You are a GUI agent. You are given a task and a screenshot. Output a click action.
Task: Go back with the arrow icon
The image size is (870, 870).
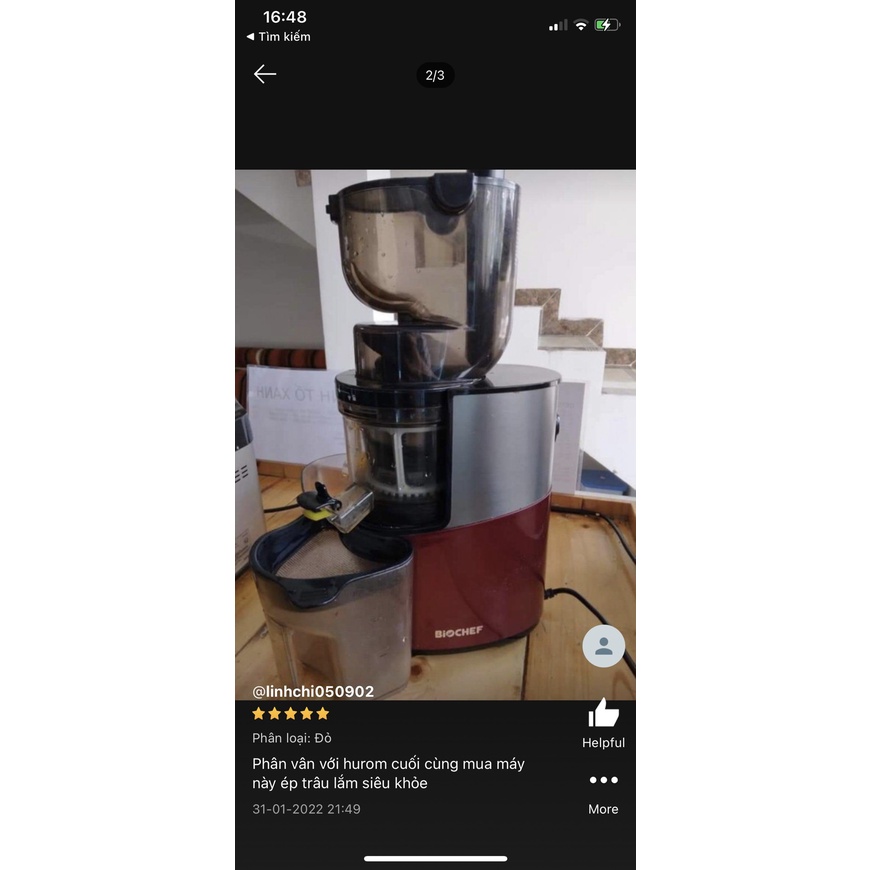pos(265,74)
